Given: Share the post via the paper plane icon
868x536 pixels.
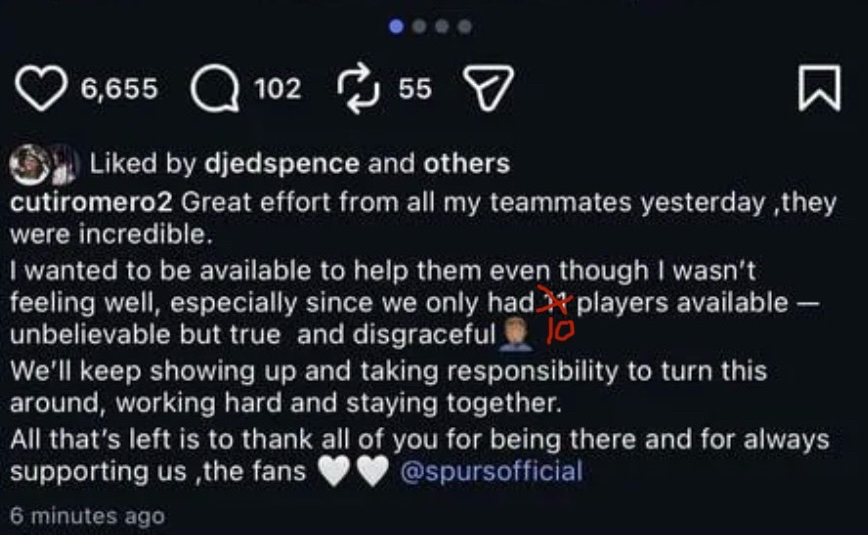Looking at the screenshot, I should tap(489, 89).
